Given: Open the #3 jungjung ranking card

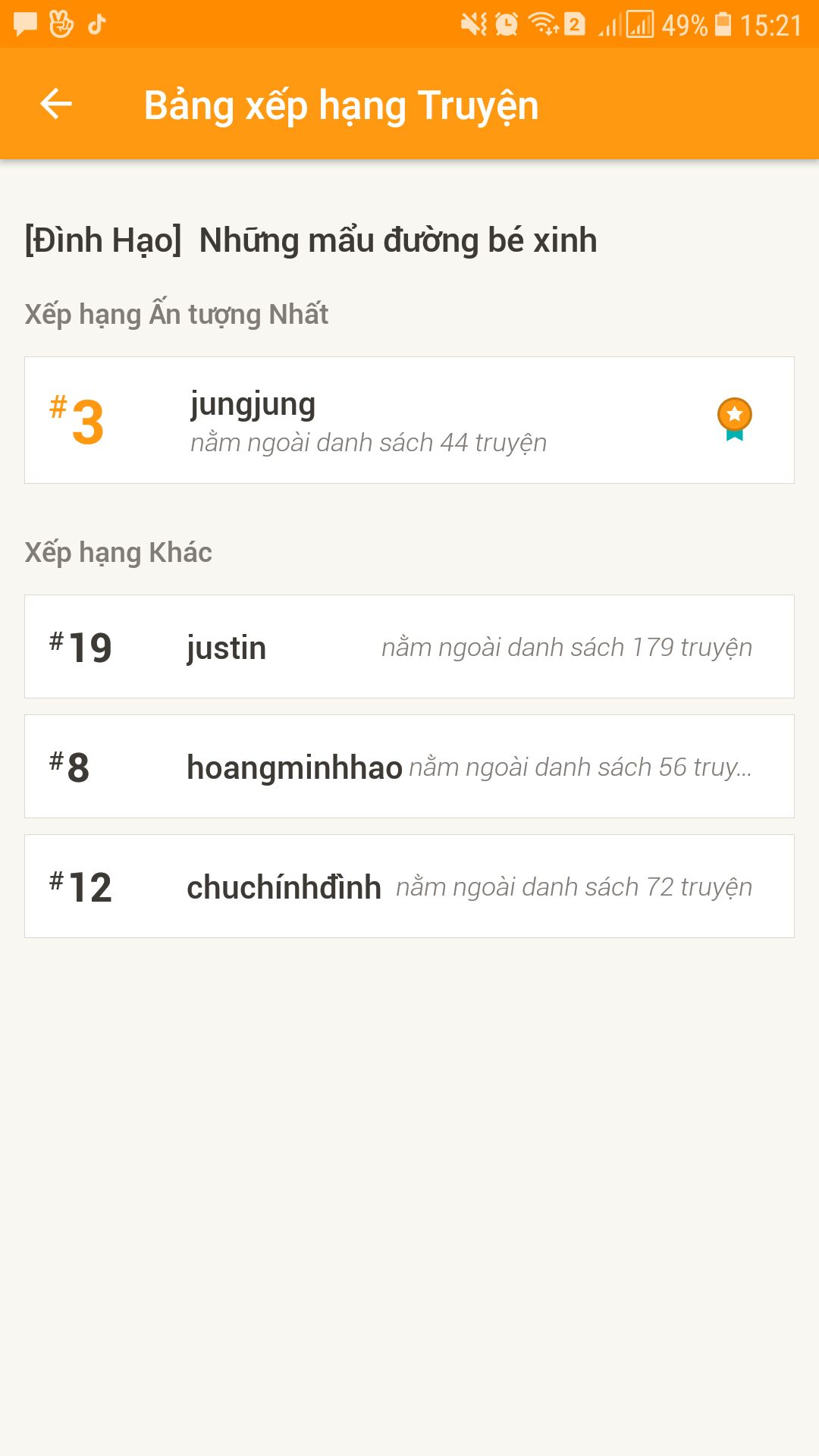Looking at the screenshot, I should [x=409, y=420].
